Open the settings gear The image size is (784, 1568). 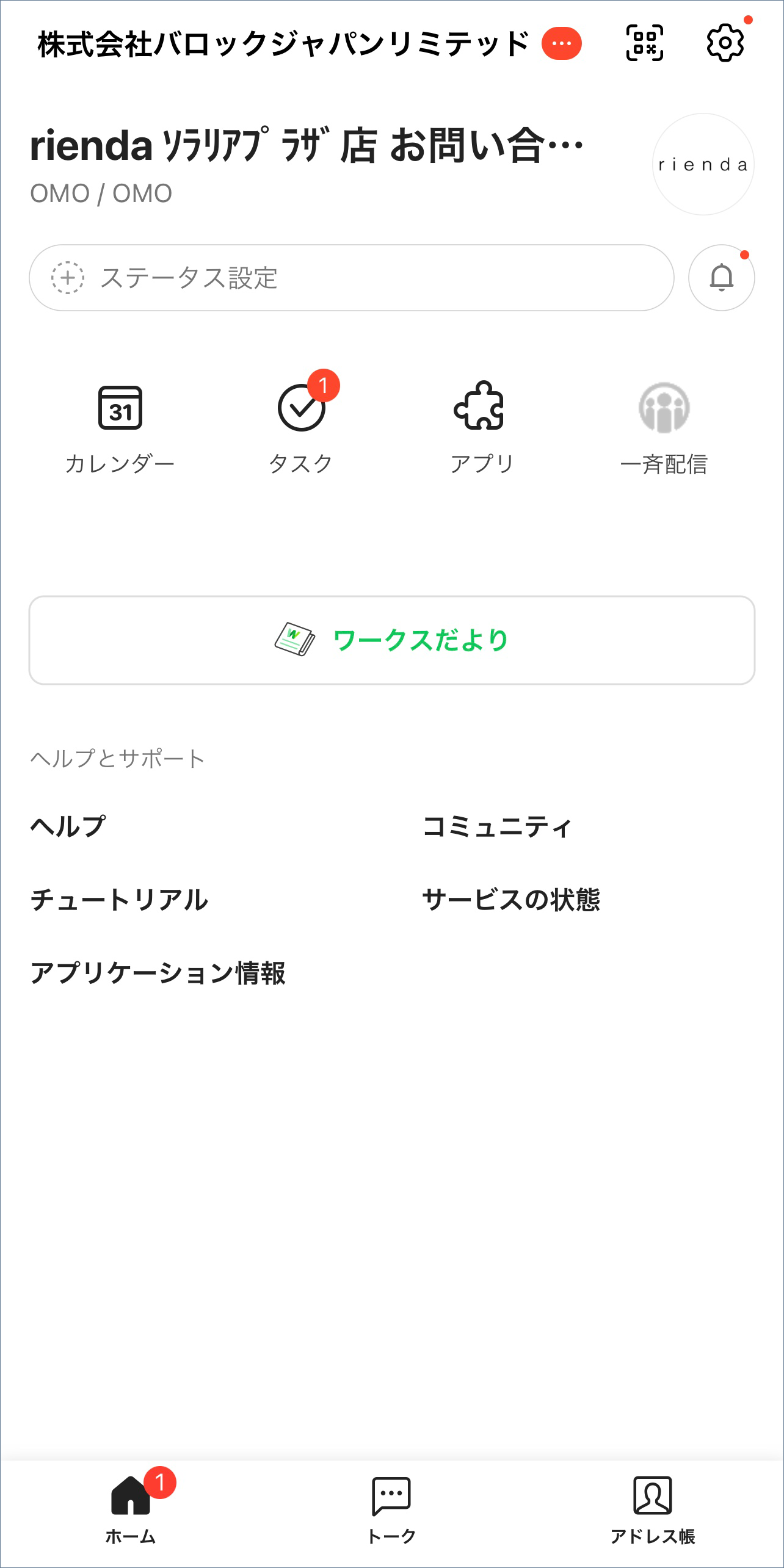click(x=725, y=43)
